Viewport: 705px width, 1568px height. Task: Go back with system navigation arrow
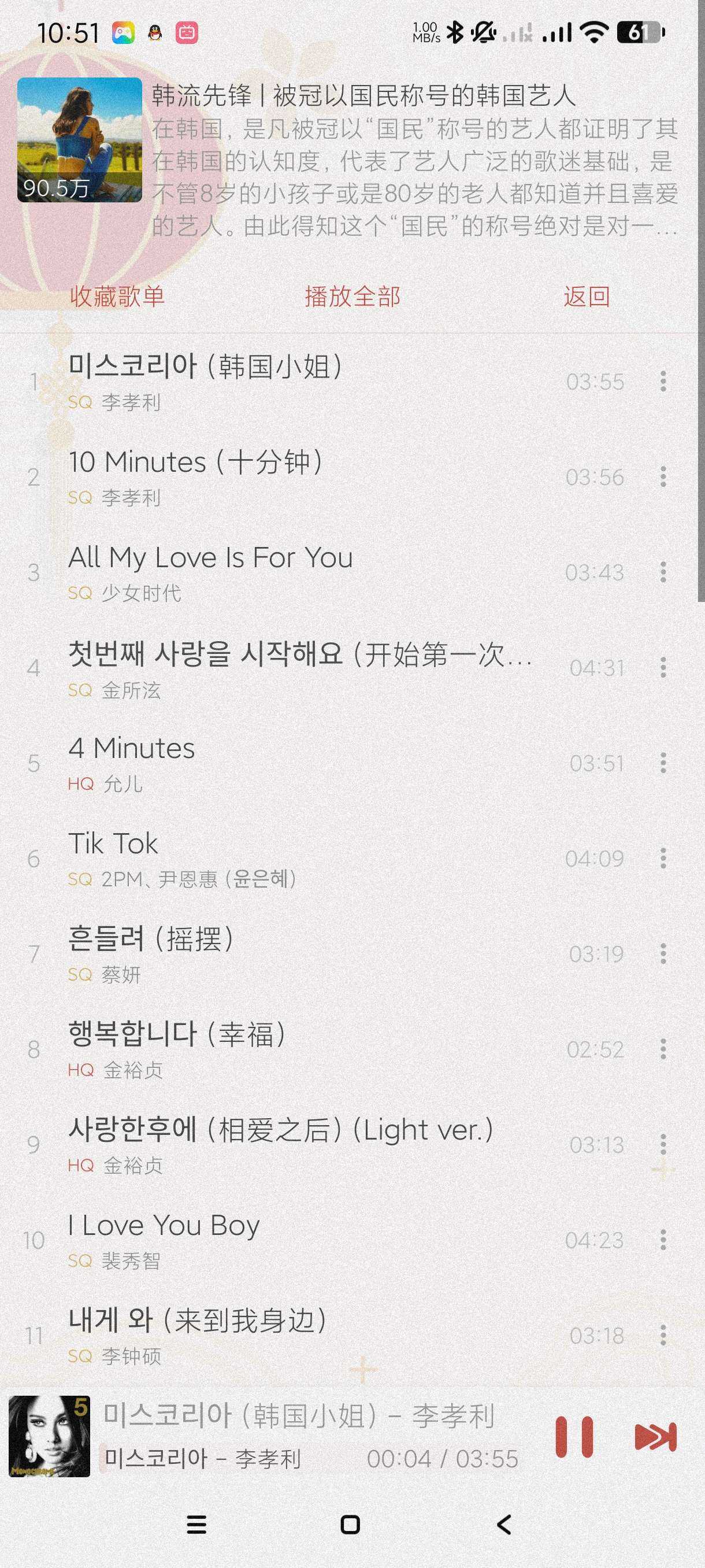pos(504,1525)
